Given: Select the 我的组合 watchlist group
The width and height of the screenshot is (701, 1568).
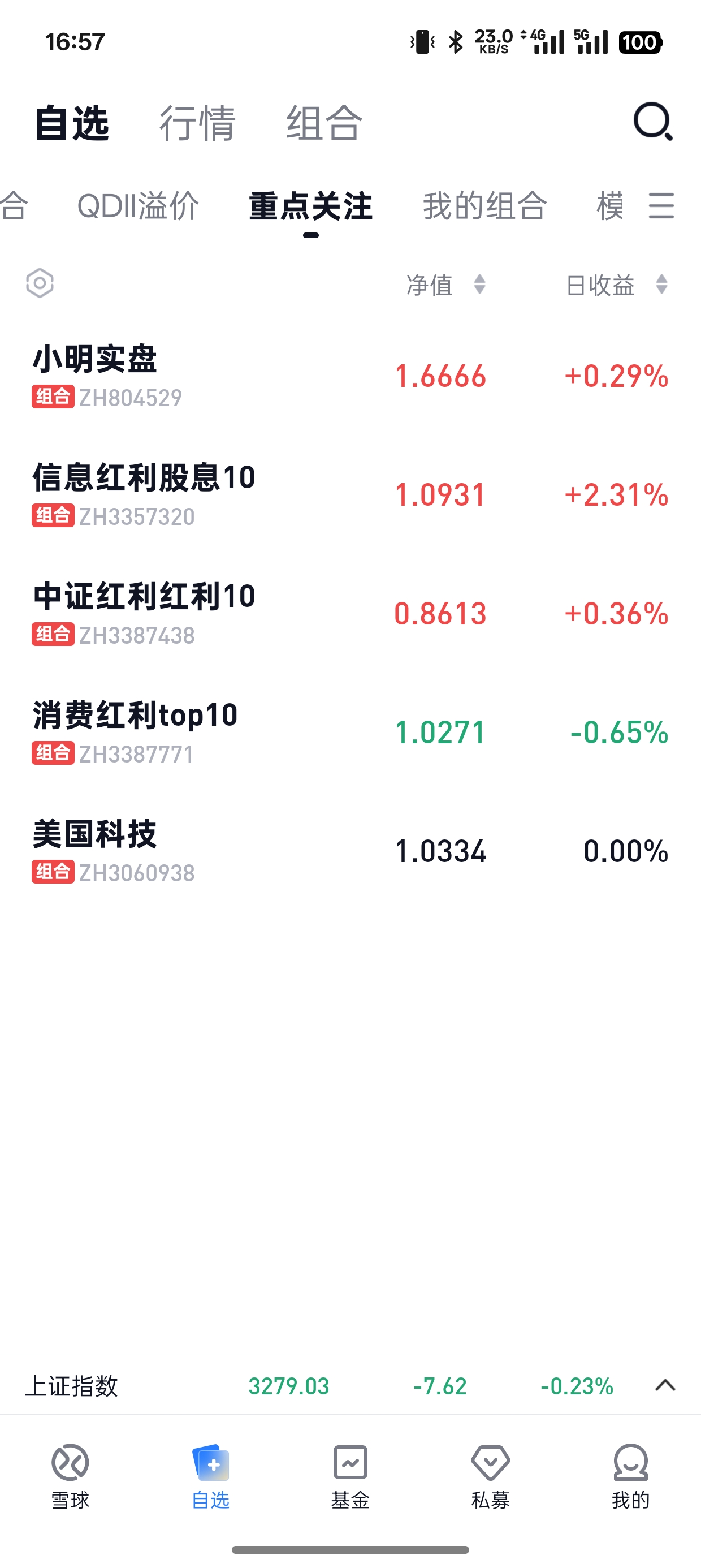Looking at the screenshot, I should click(x=485, y=206).
